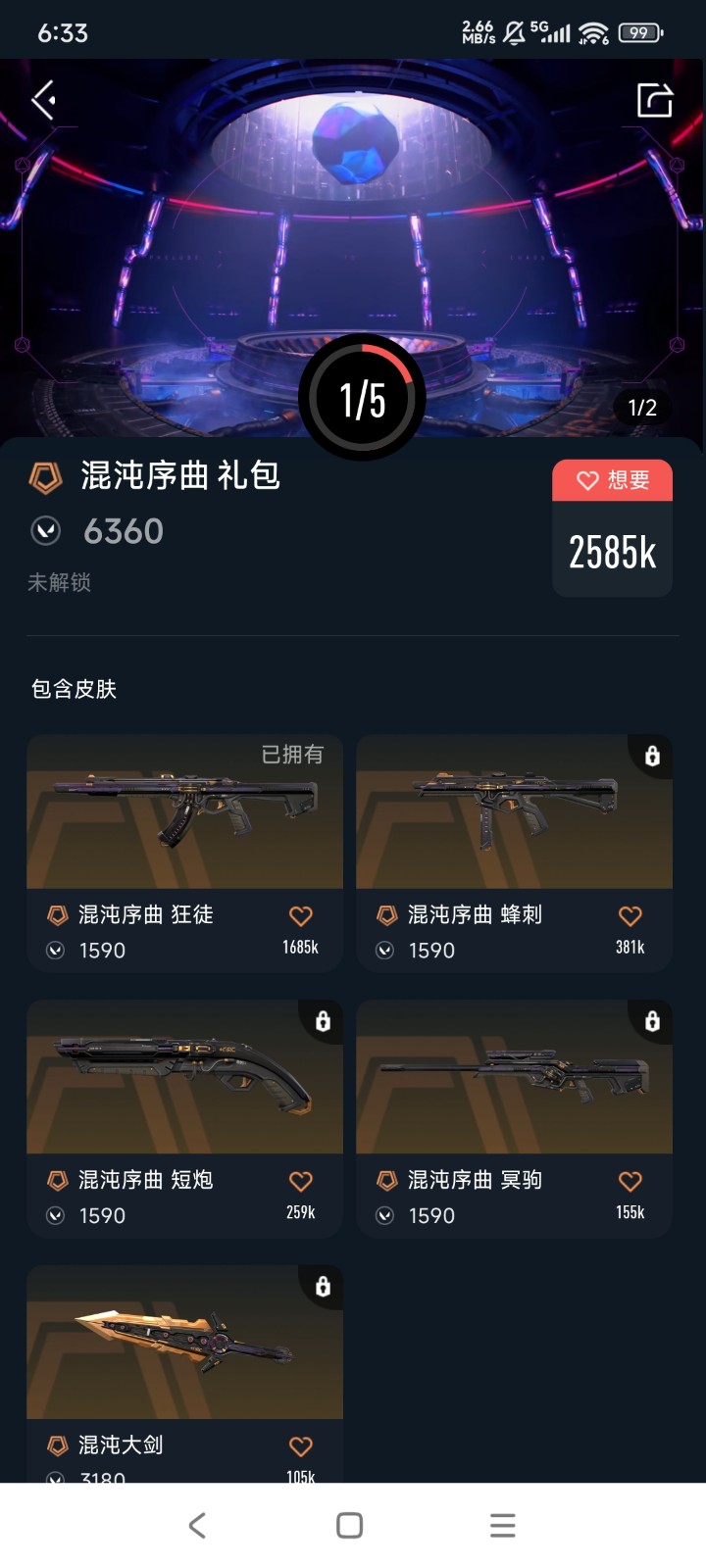
Task: Tap the 想要 wishlist button for the bundle
Action: pos(612,480)
